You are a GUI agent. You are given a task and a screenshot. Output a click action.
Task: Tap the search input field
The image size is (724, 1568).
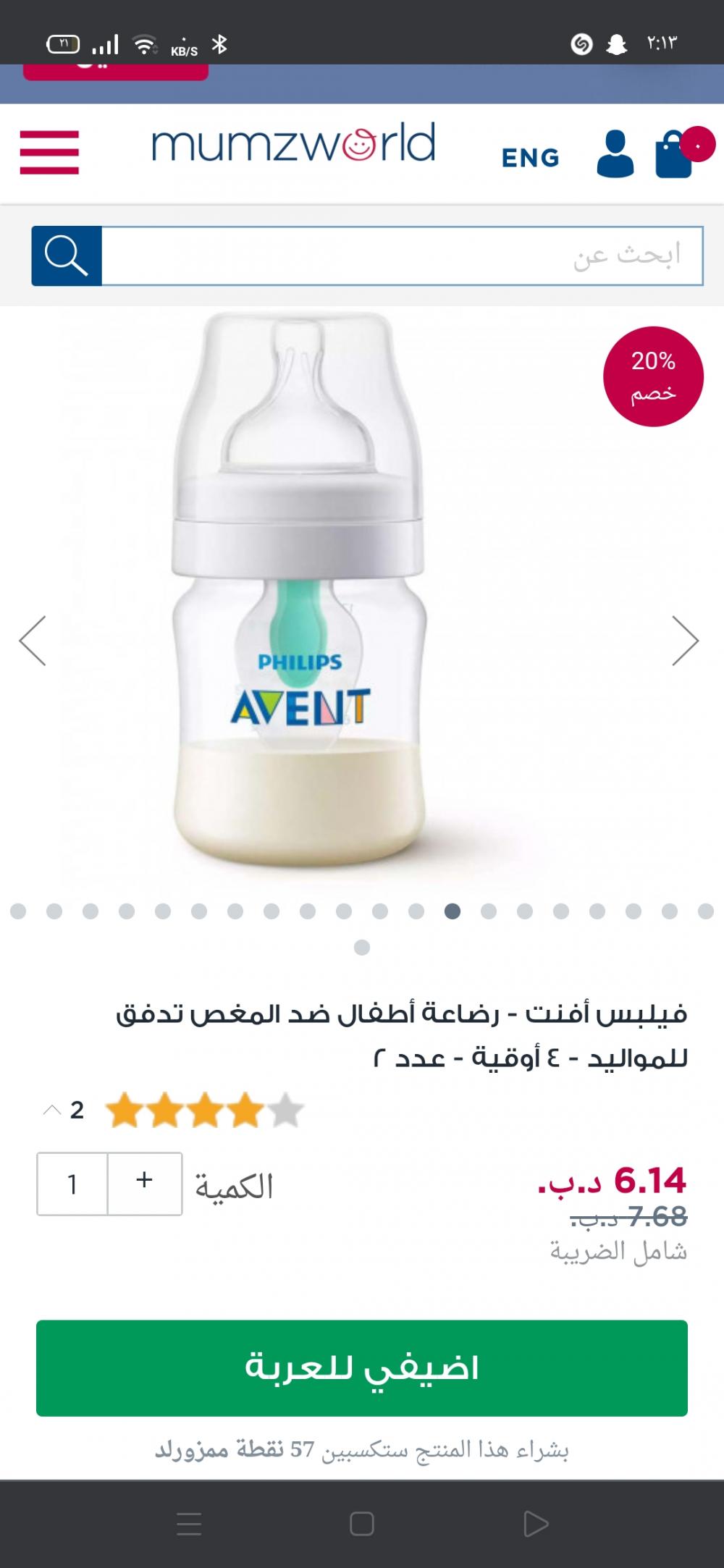click(x=402, y=256)
